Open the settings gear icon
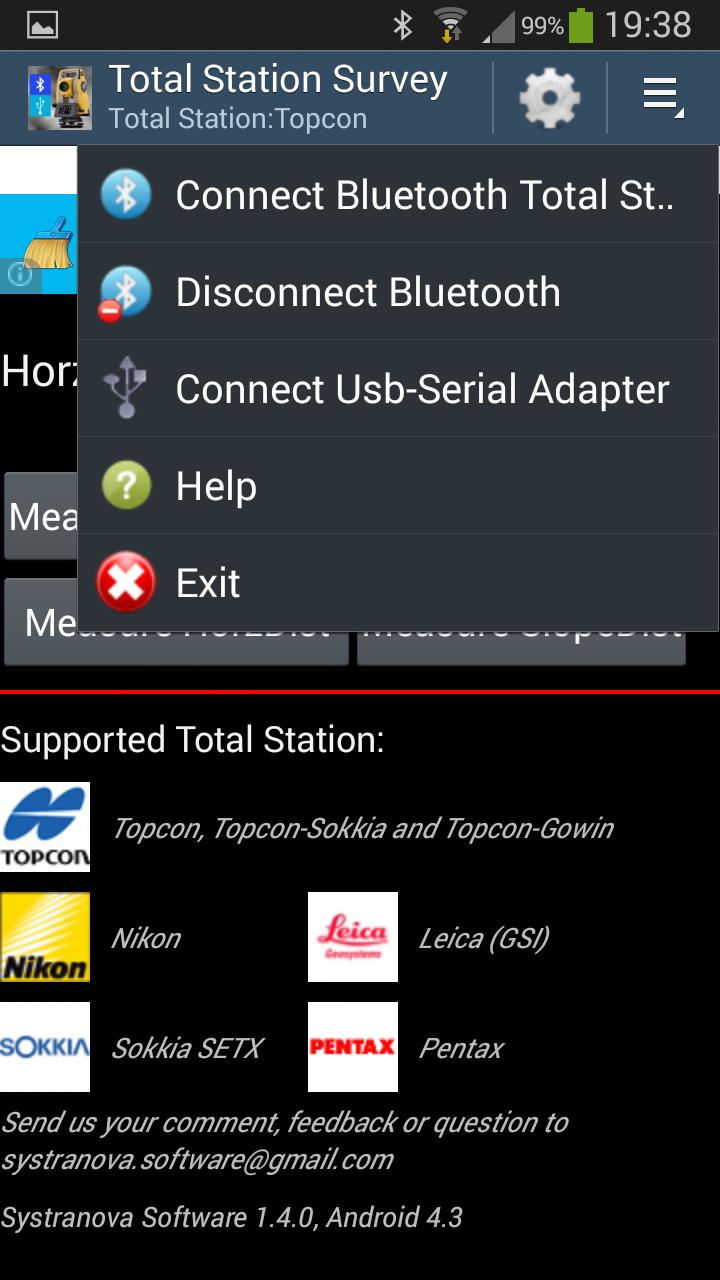 pos(549,98)
